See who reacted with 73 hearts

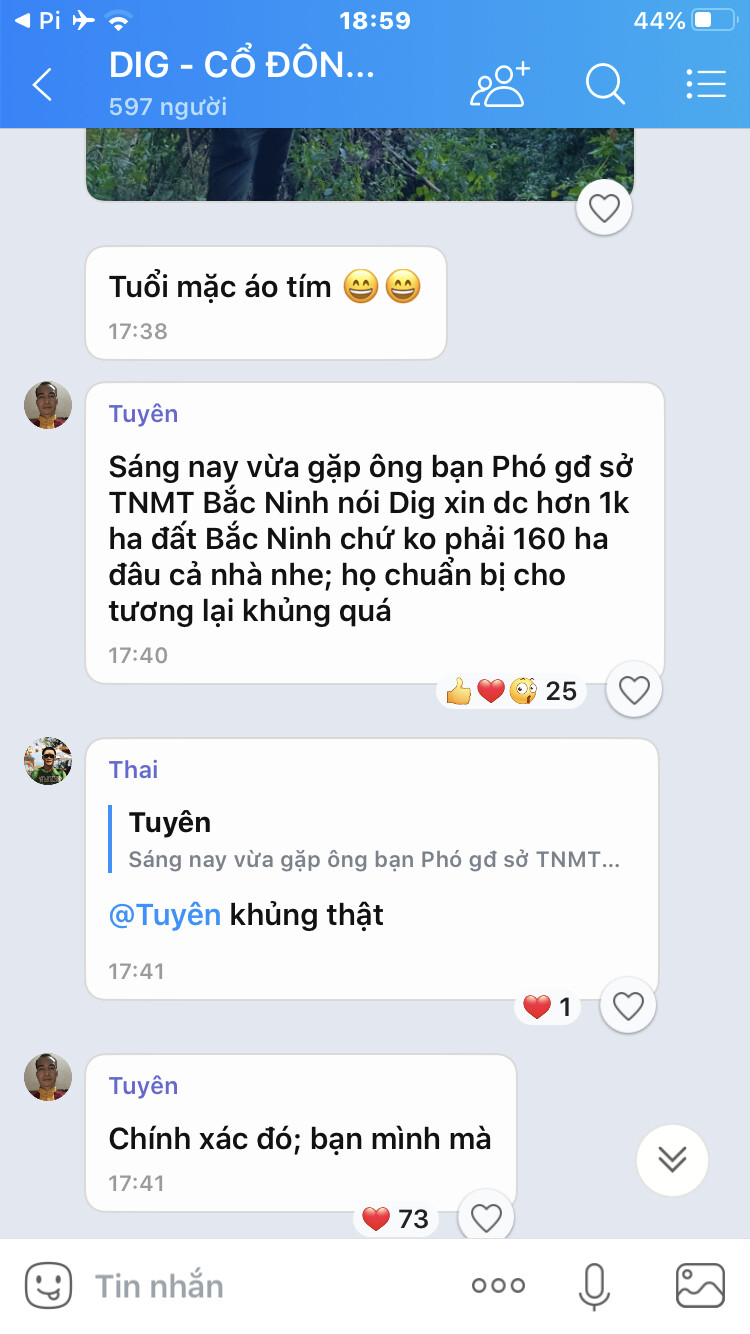click(x=396, y=1219)
